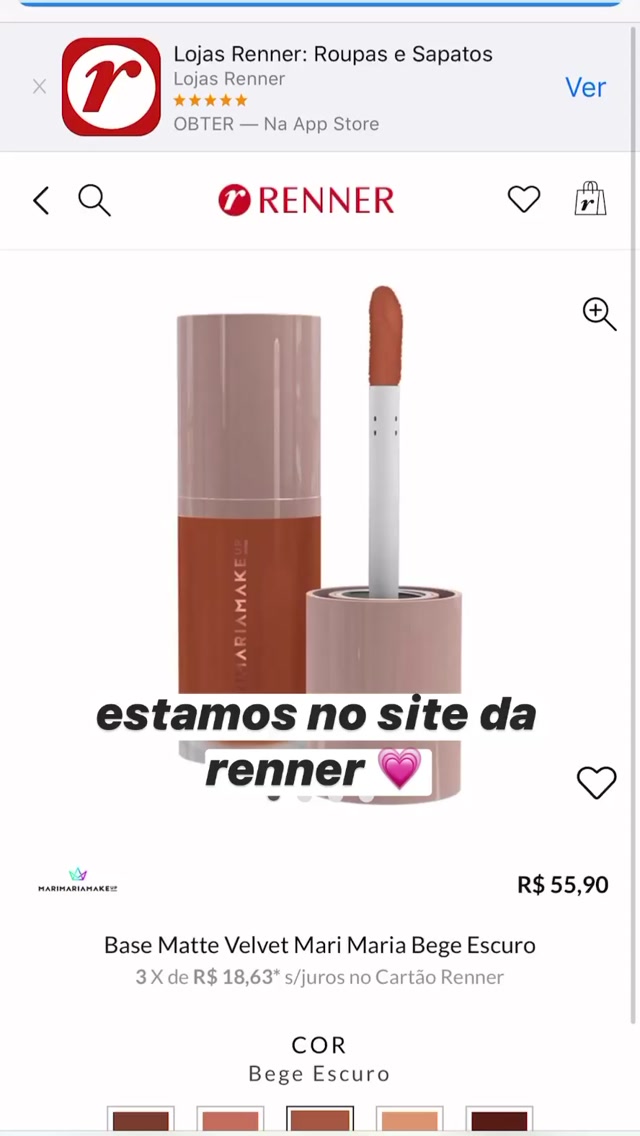Go back to the previous page

(x=41, y=200)
